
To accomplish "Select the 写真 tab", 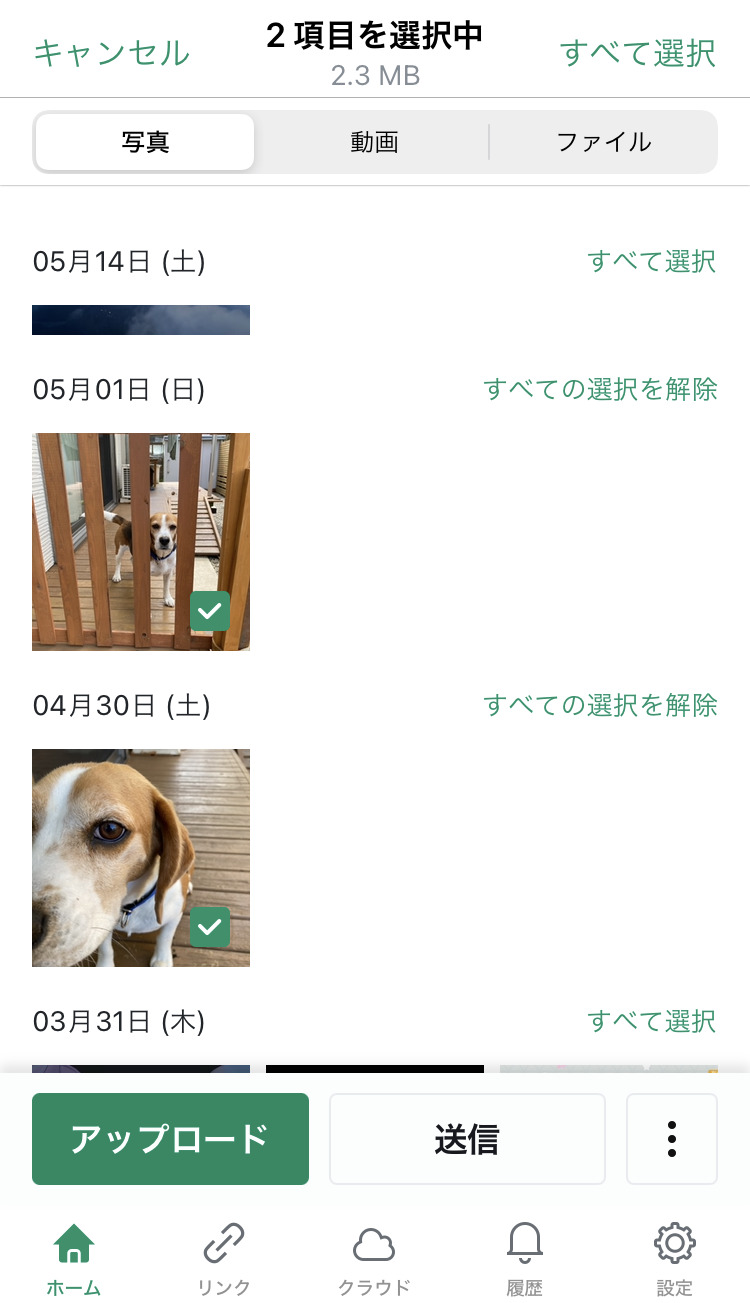I will click(144, 142).
